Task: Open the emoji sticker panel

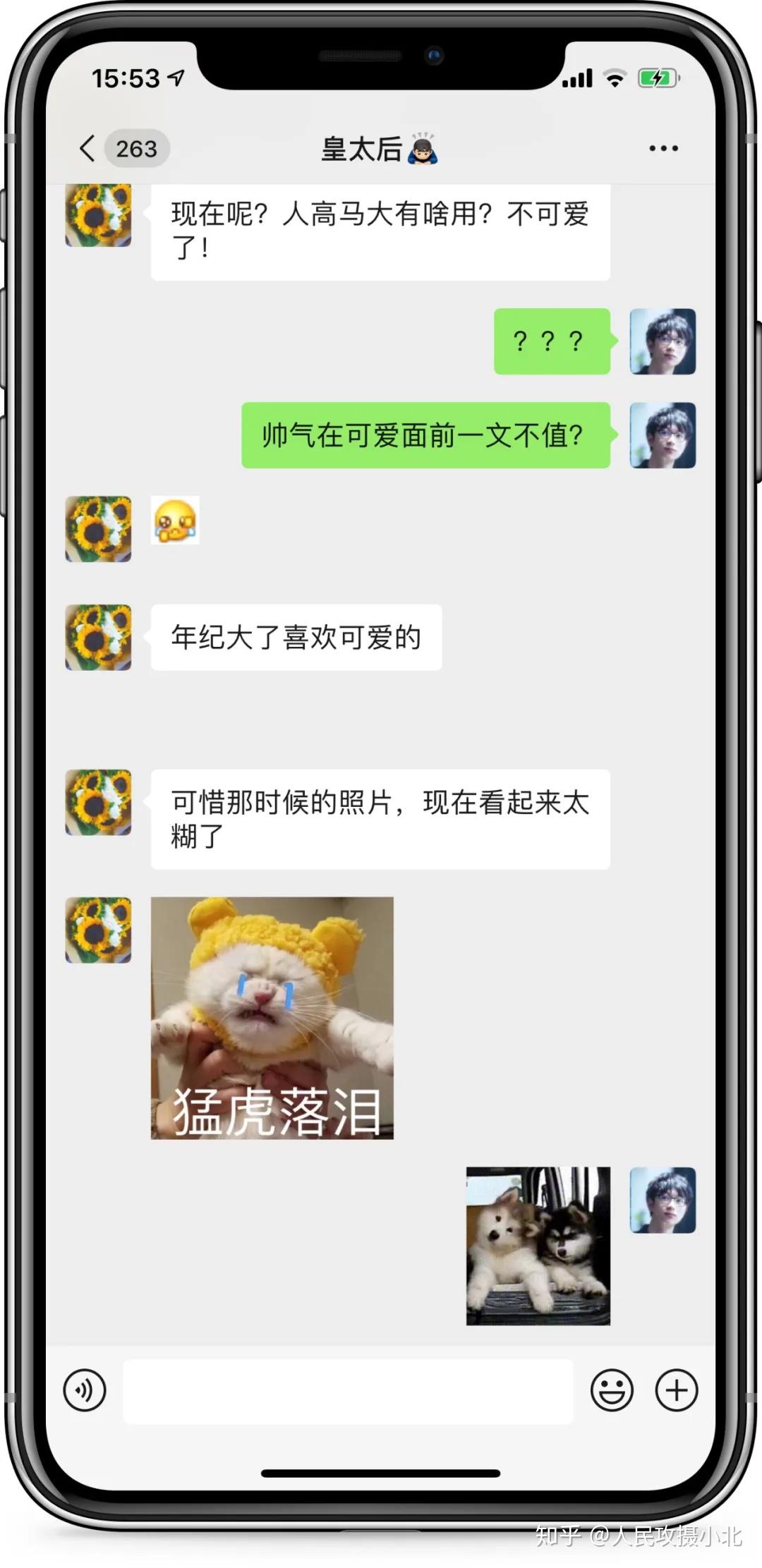Action: [612, 1390]
